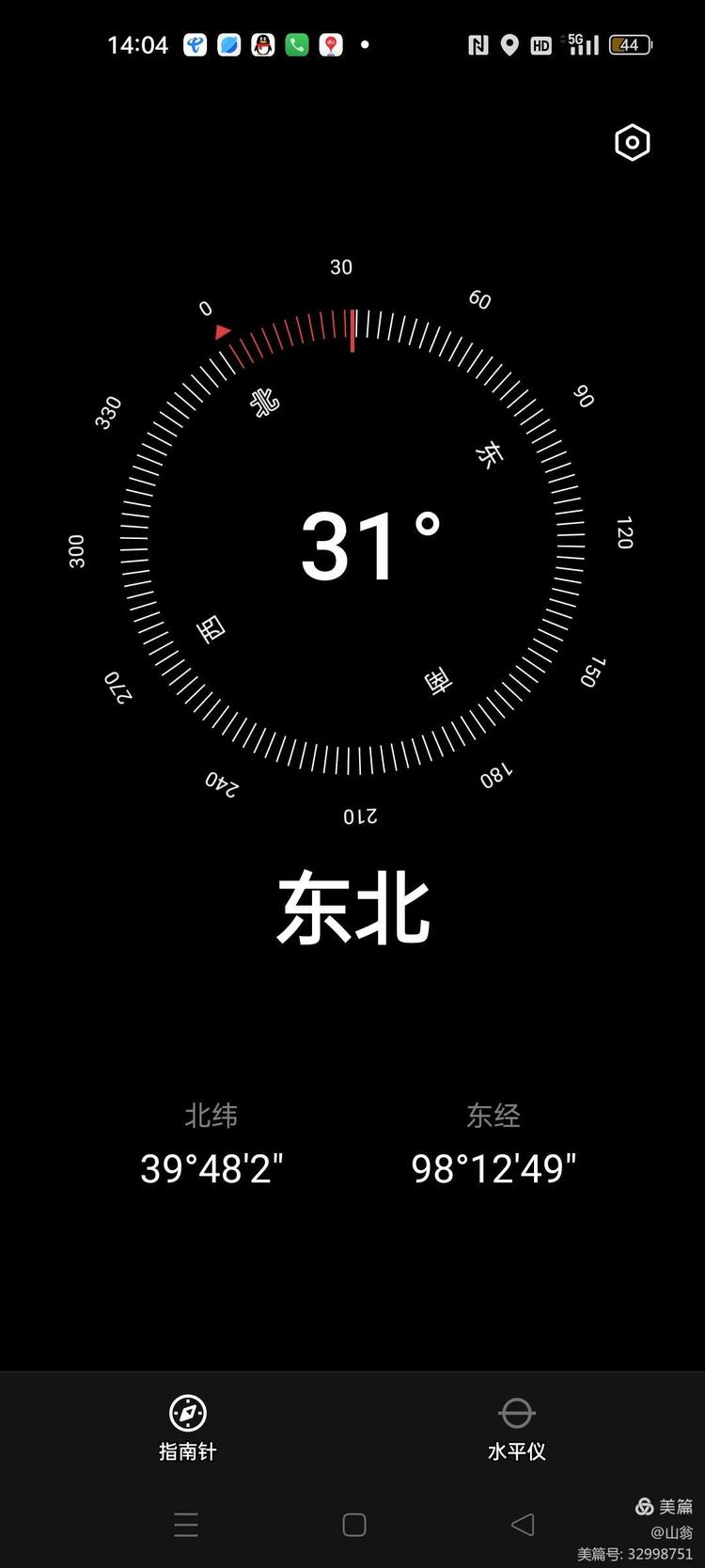The image size is (705, 1568).
Task: Tap the system home button
Action: click(x=354, y=1525)
